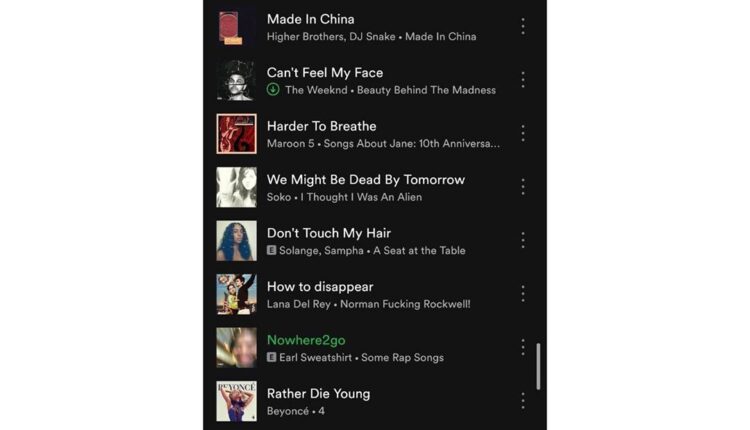Open the overflow menu for Can't Feel My Face

click(522, 80)
